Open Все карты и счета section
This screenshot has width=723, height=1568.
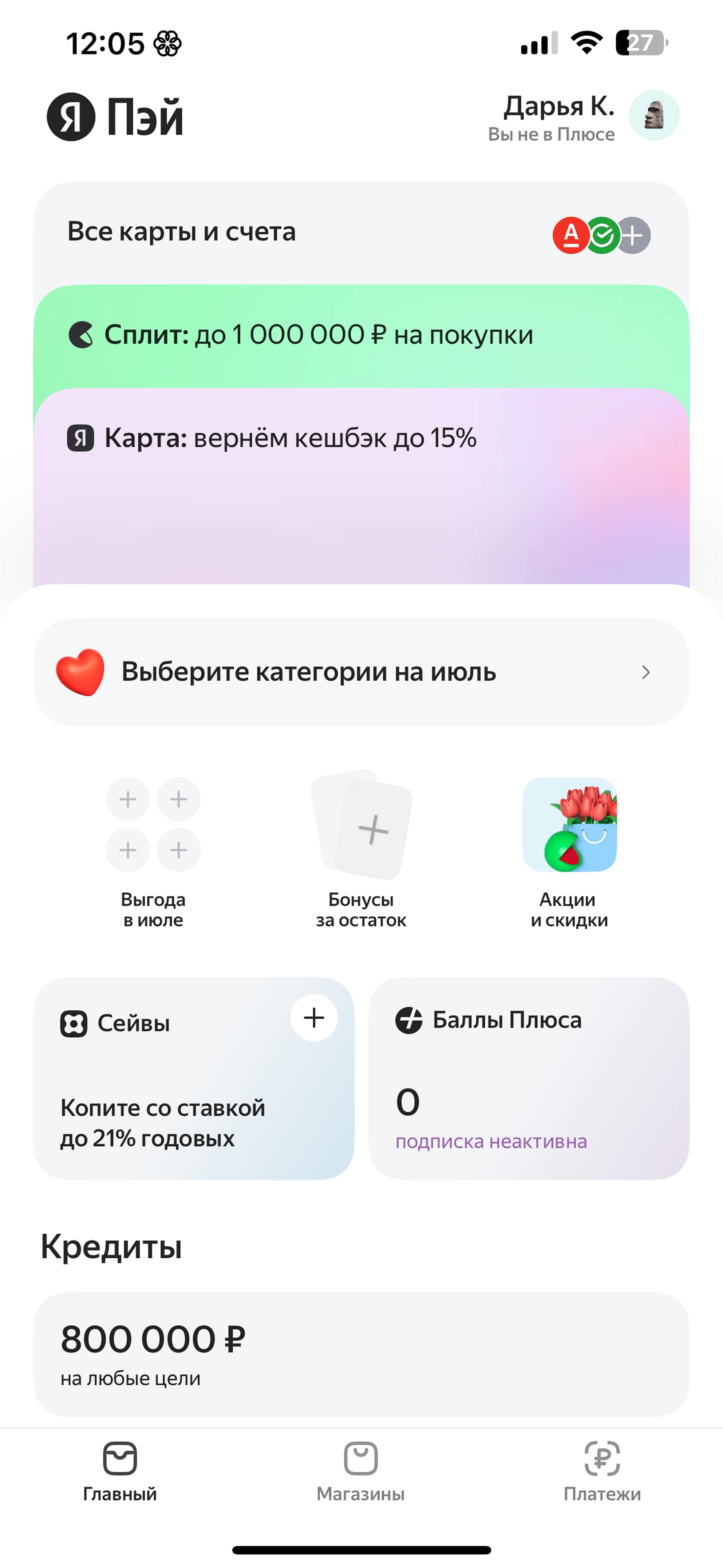point(181,232)
